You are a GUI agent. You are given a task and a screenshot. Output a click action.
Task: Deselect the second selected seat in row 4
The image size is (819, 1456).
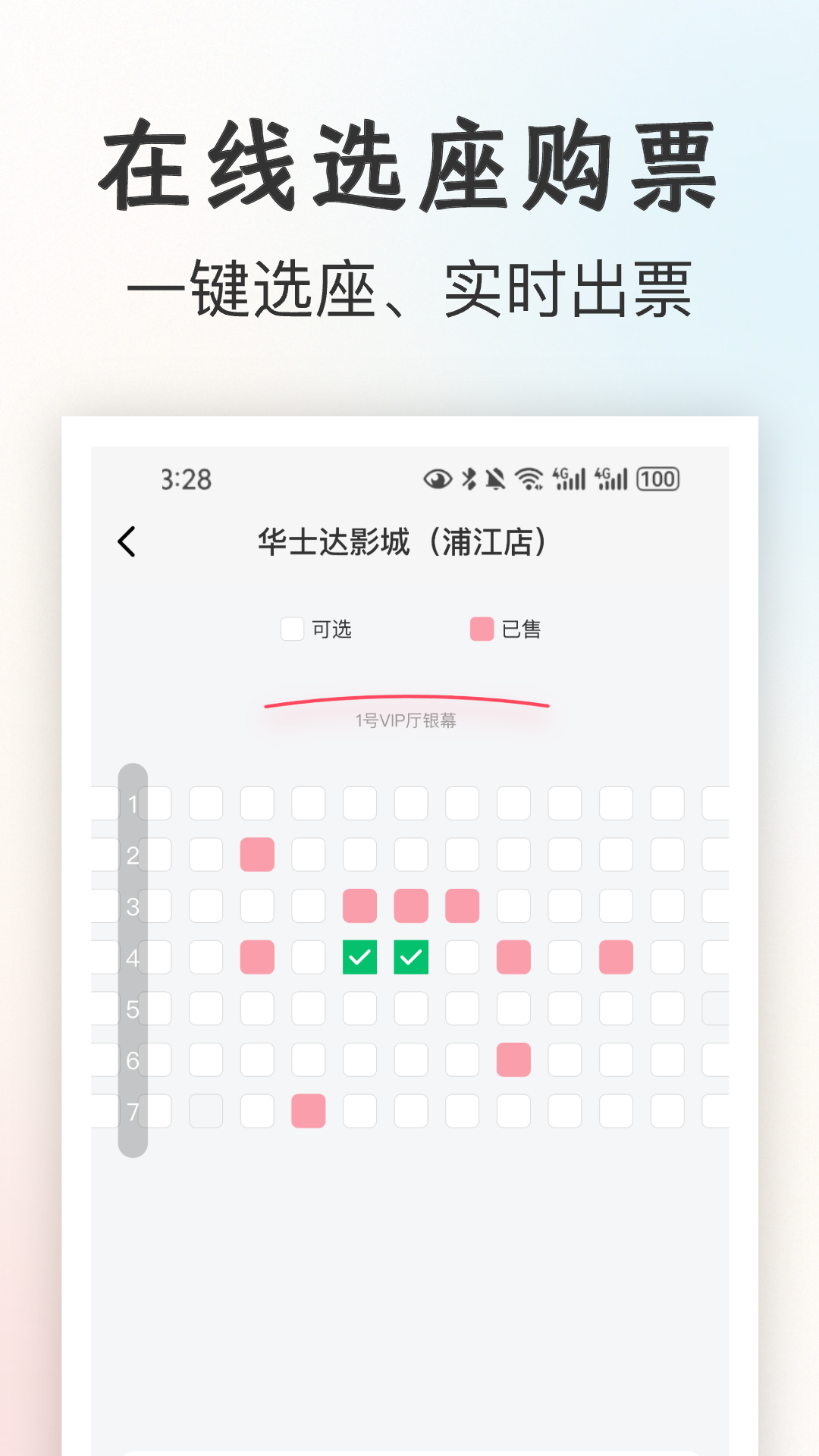[409, 958]
